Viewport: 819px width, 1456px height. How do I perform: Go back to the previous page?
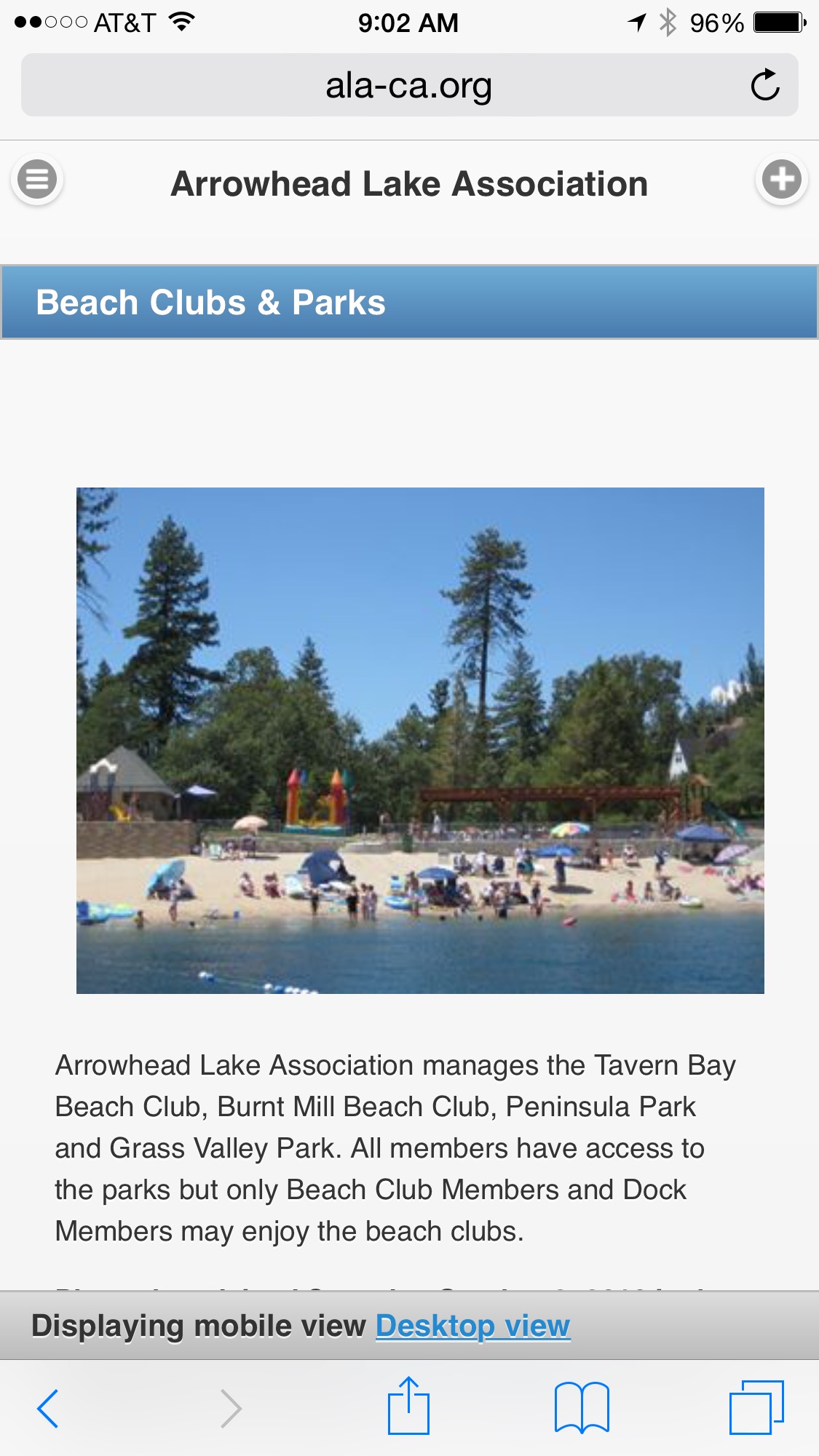(x=48, y=1408)
